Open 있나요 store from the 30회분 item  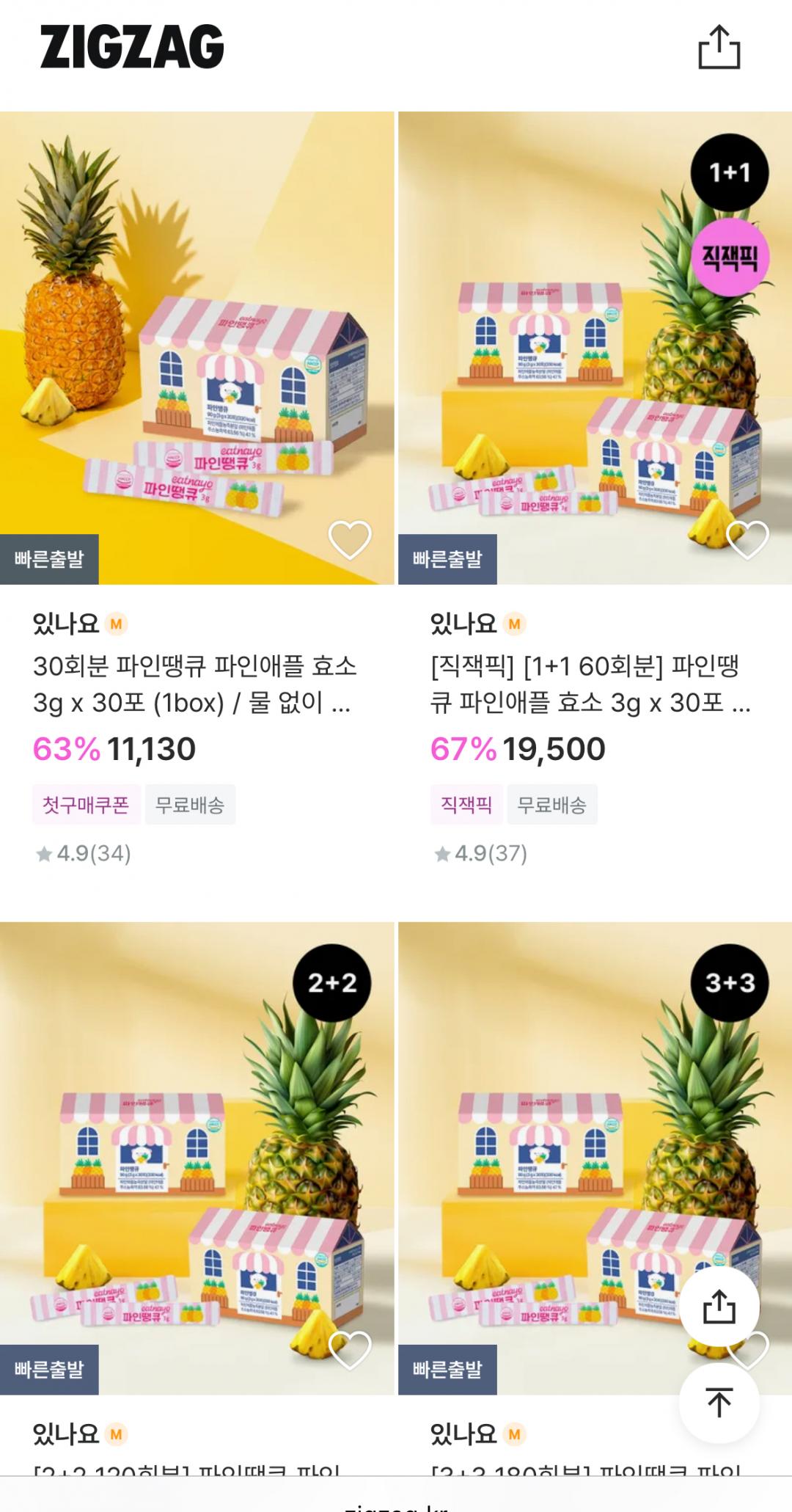pyautogui.click(x=66, y=624)
